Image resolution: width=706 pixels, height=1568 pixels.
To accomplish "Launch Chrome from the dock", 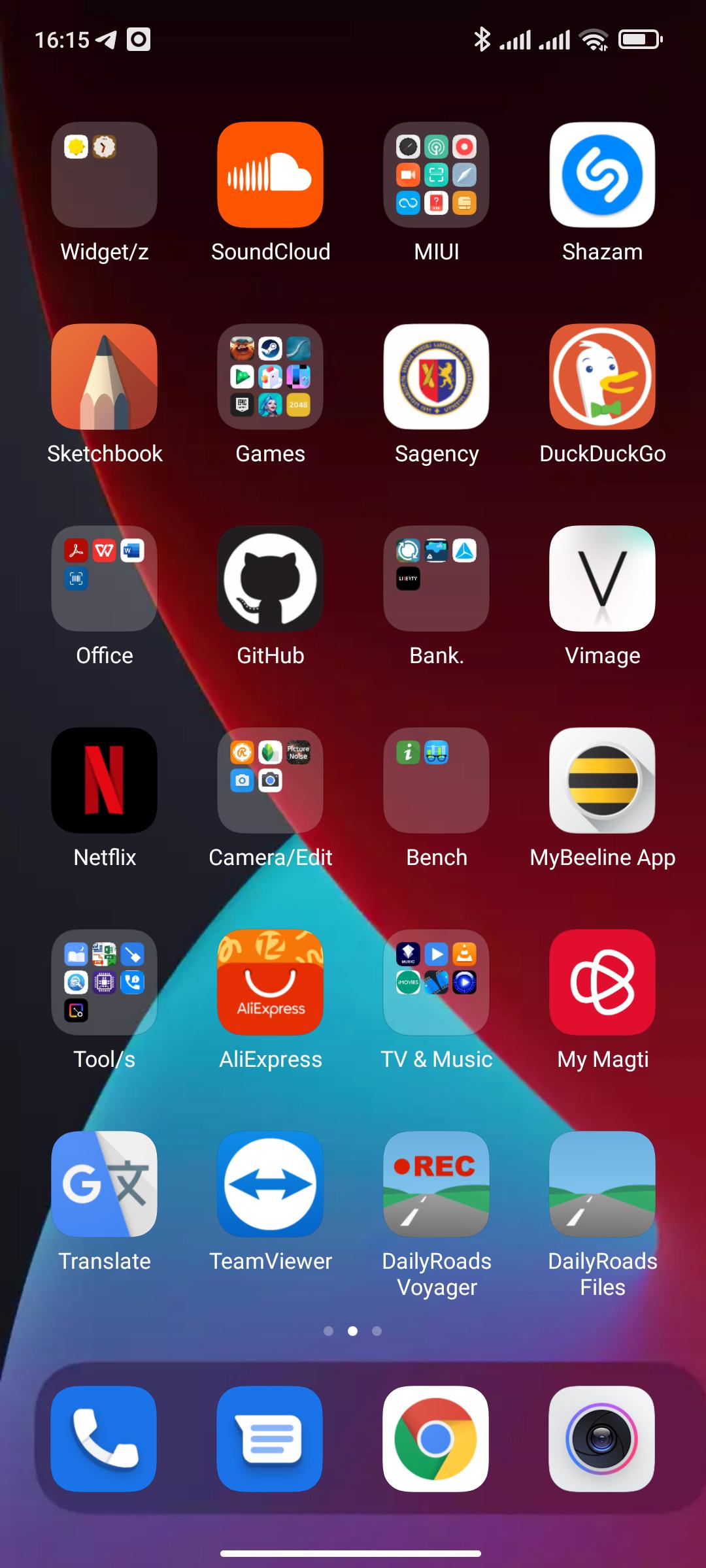I will click(x=436, y=1439).
